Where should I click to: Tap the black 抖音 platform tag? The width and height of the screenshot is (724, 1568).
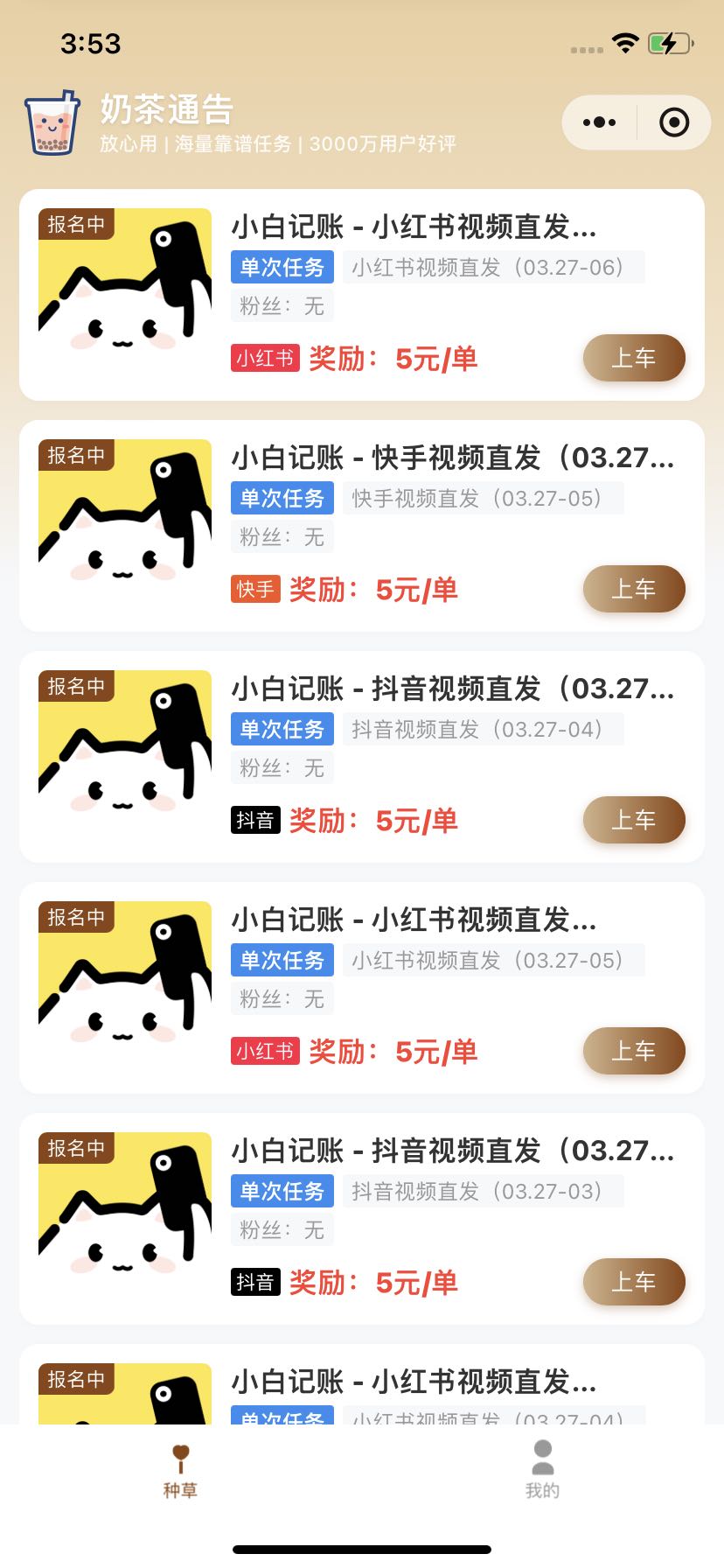click(254, 821)
